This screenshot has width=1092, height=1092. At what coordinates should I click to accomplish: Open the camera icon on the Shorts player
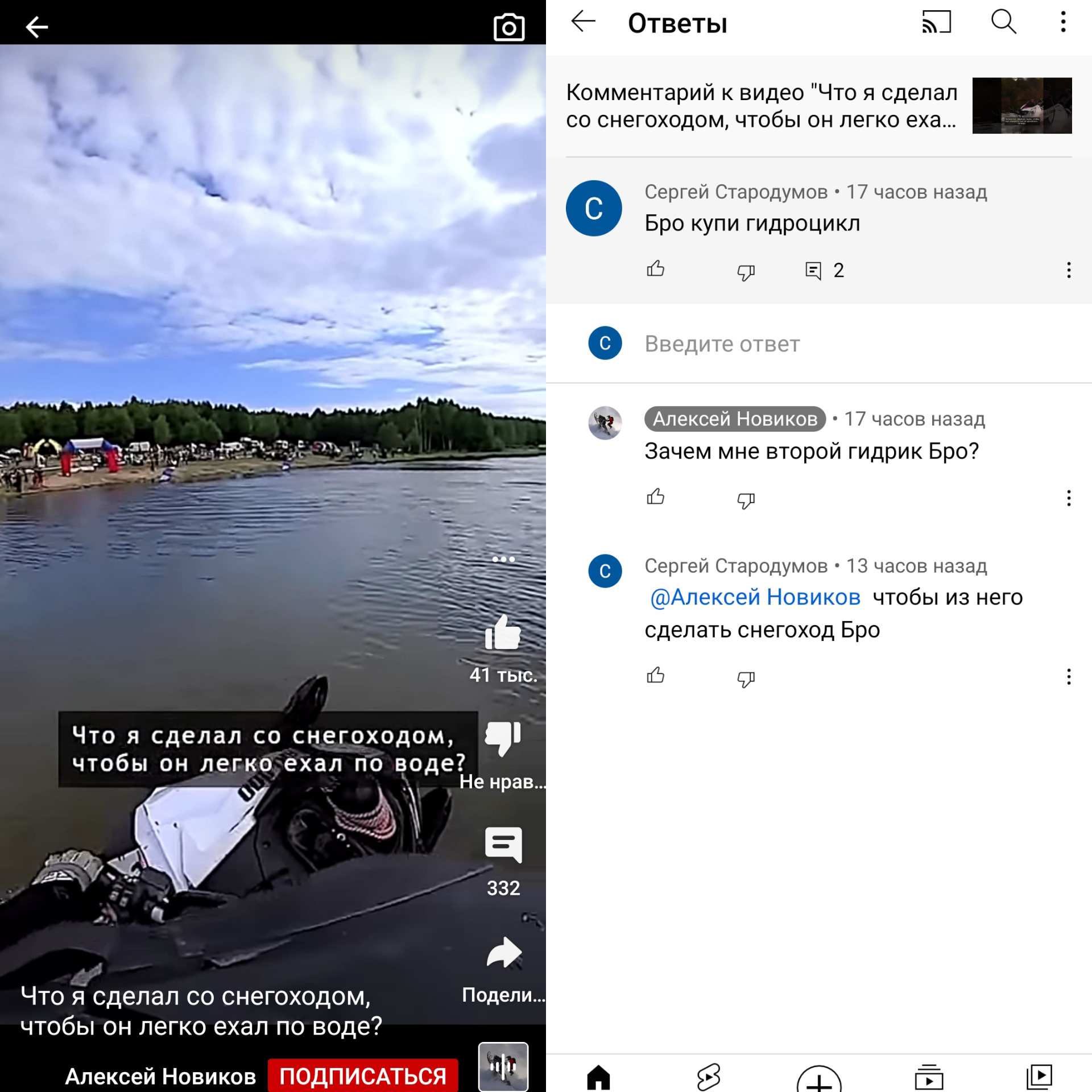(508, 27)
